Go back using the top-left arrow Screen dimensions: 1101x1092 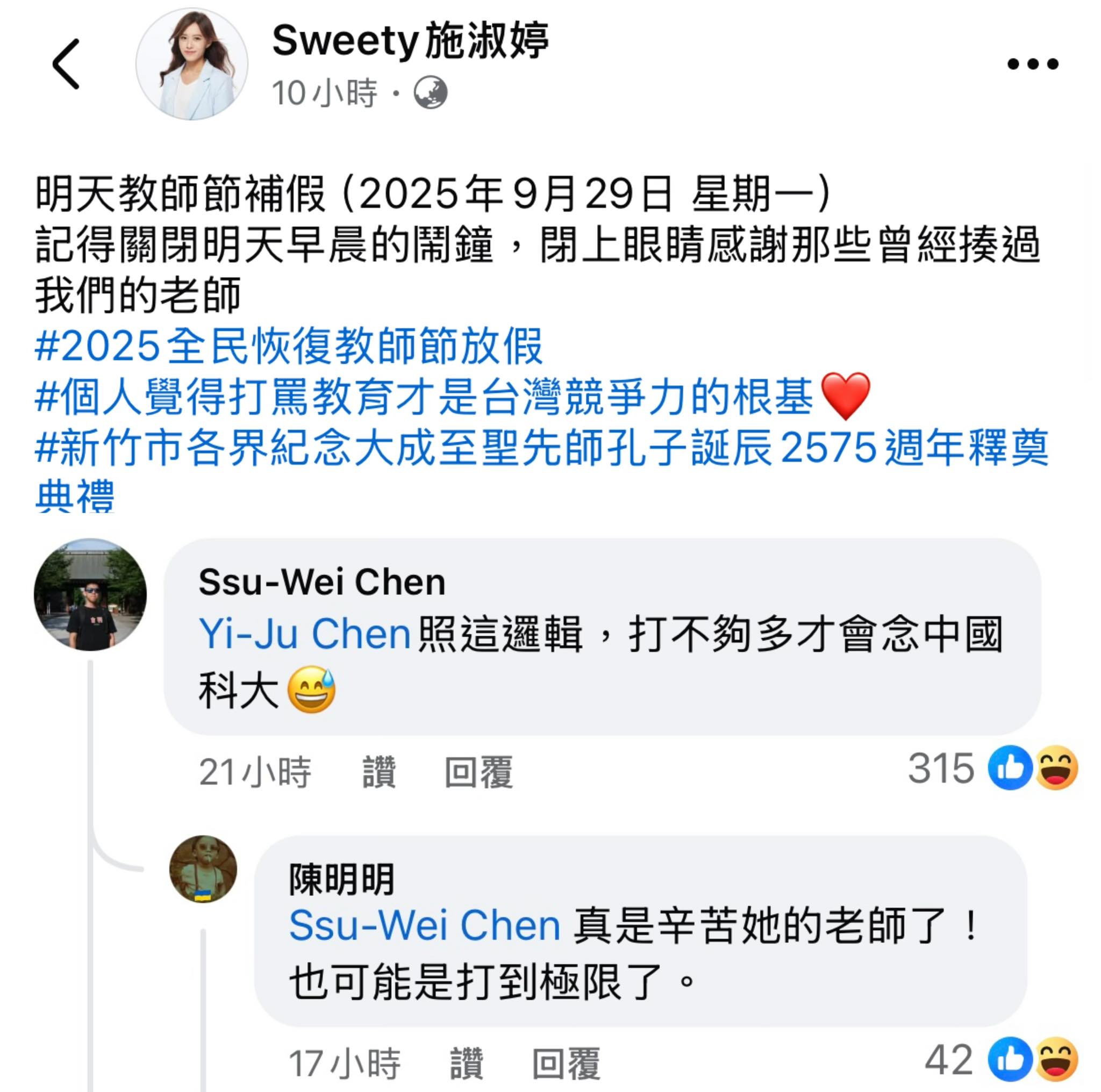pyautogui.click(x=66, y=64)
